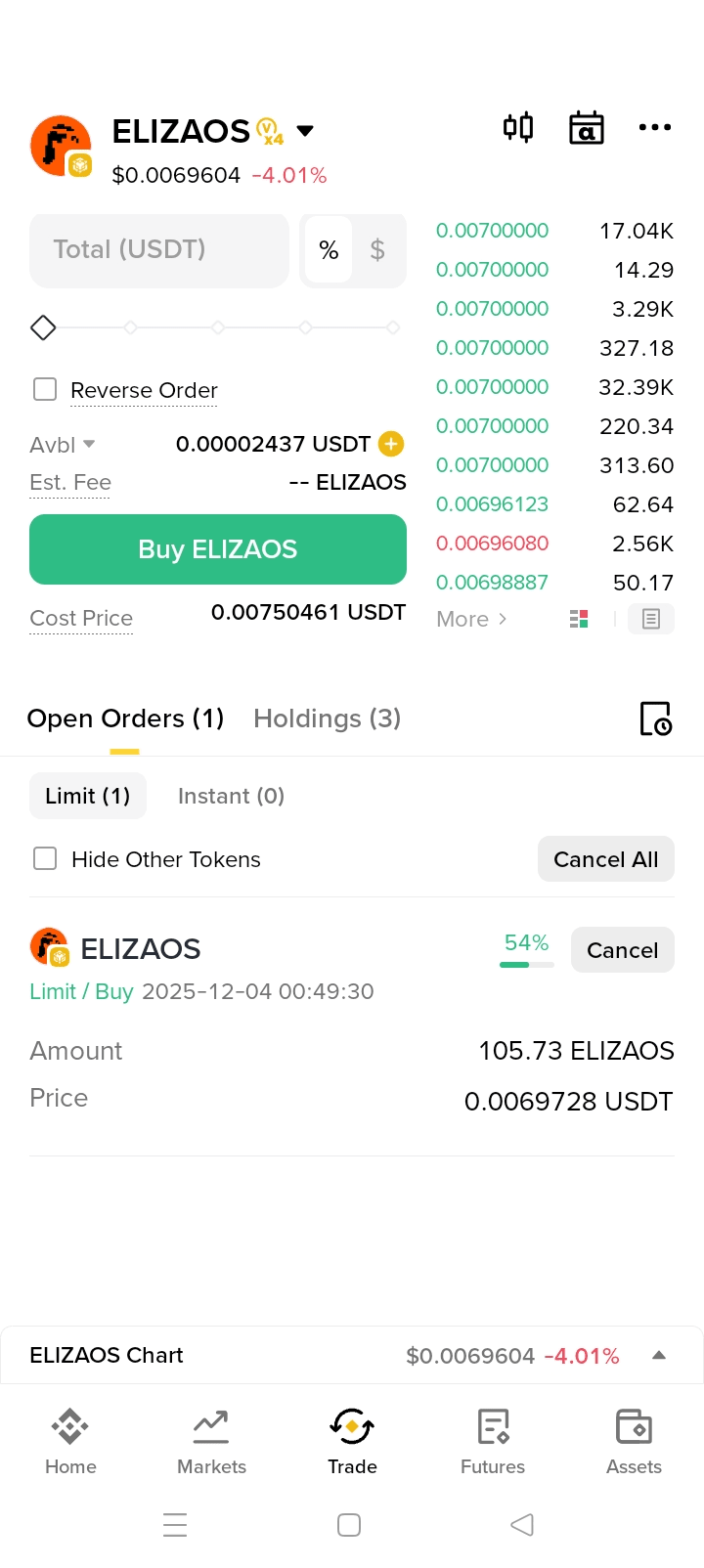This screenshot has width=704, height=1568.
Task: Select the Instant (0) filter
Action: tap(231, 796)
